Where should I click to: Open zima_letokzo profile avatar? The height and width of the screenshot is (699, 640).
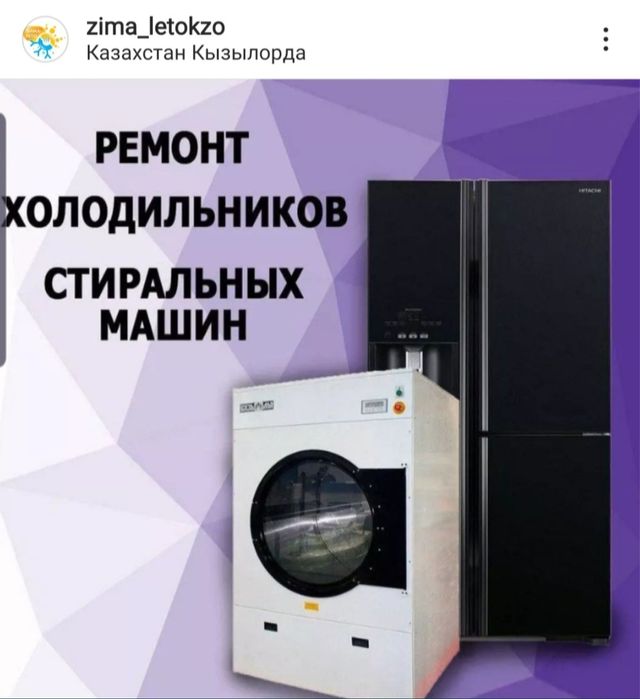coord(46,40)
